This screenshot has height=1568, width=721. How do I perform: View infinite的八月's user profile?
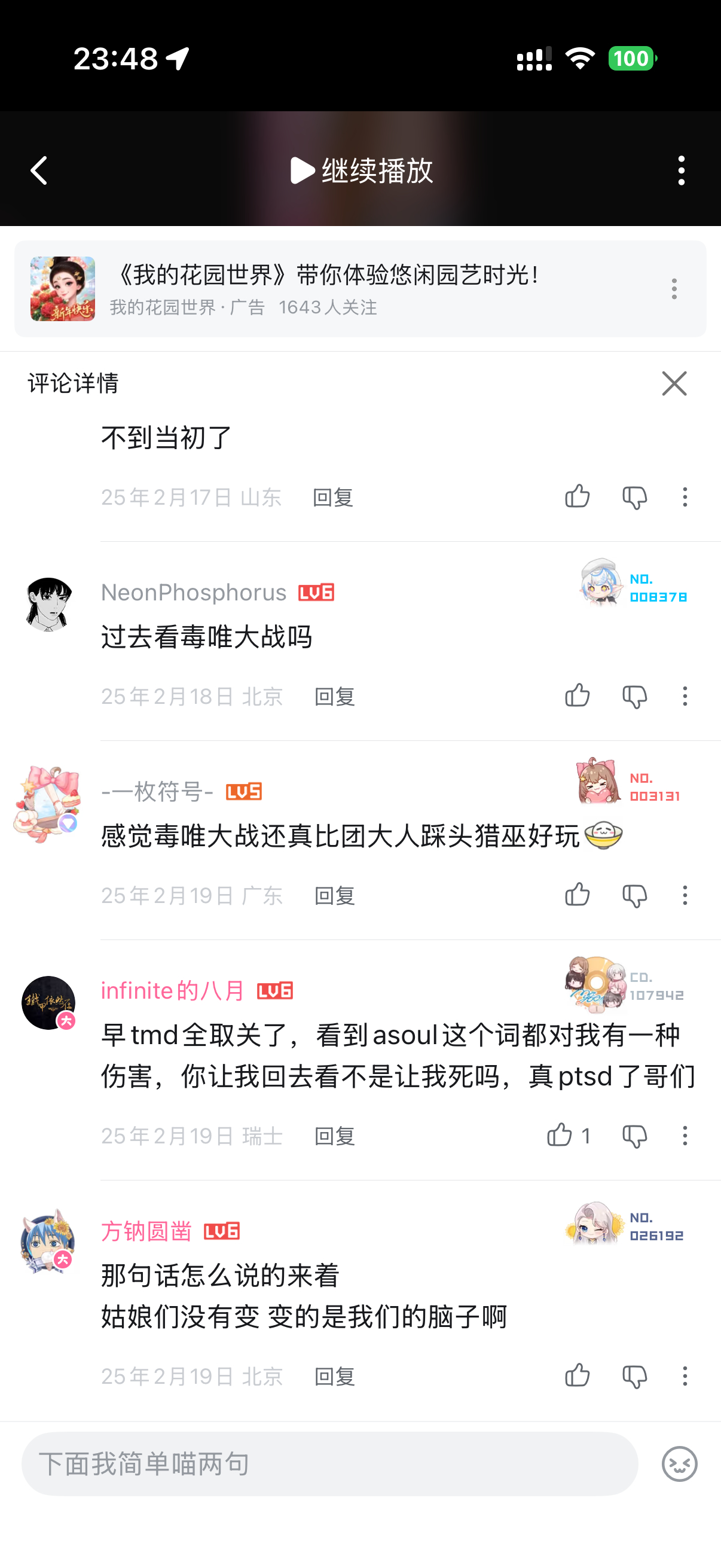pos(48,1002)
